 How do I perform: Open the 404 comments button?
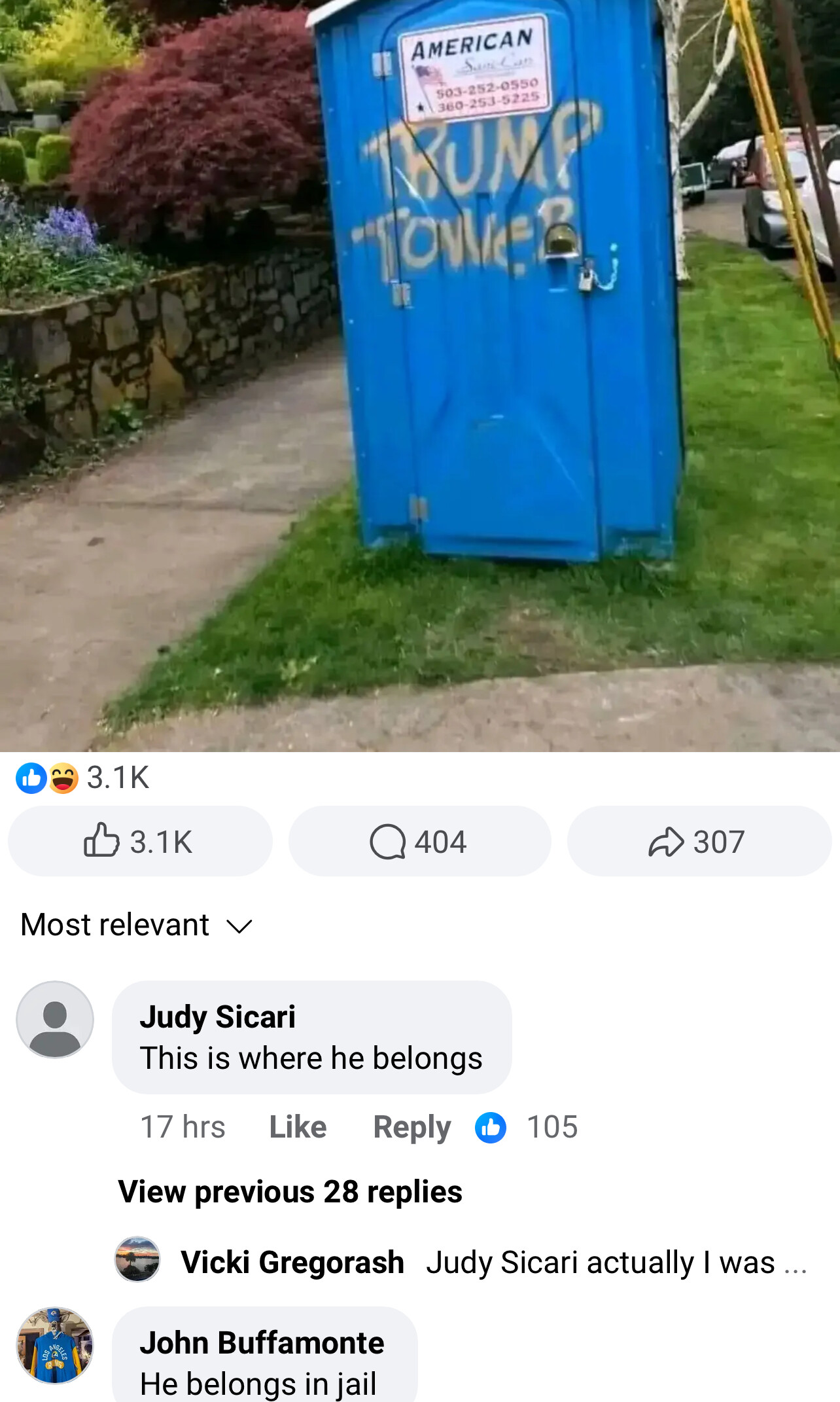click(x=419, y=841)
